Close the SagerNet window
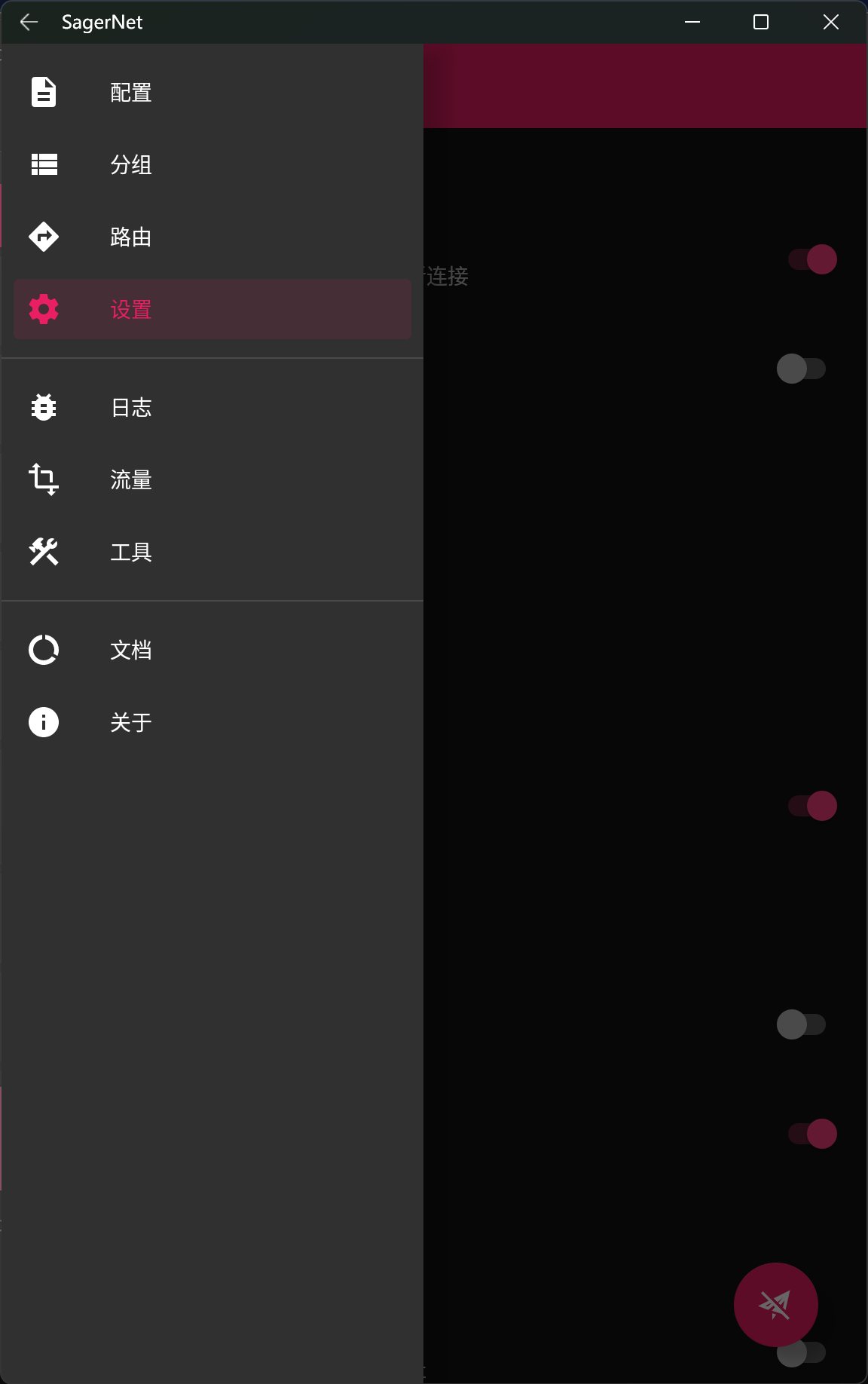The width and height of the screenshot is (868, 1384). [830, 23]
